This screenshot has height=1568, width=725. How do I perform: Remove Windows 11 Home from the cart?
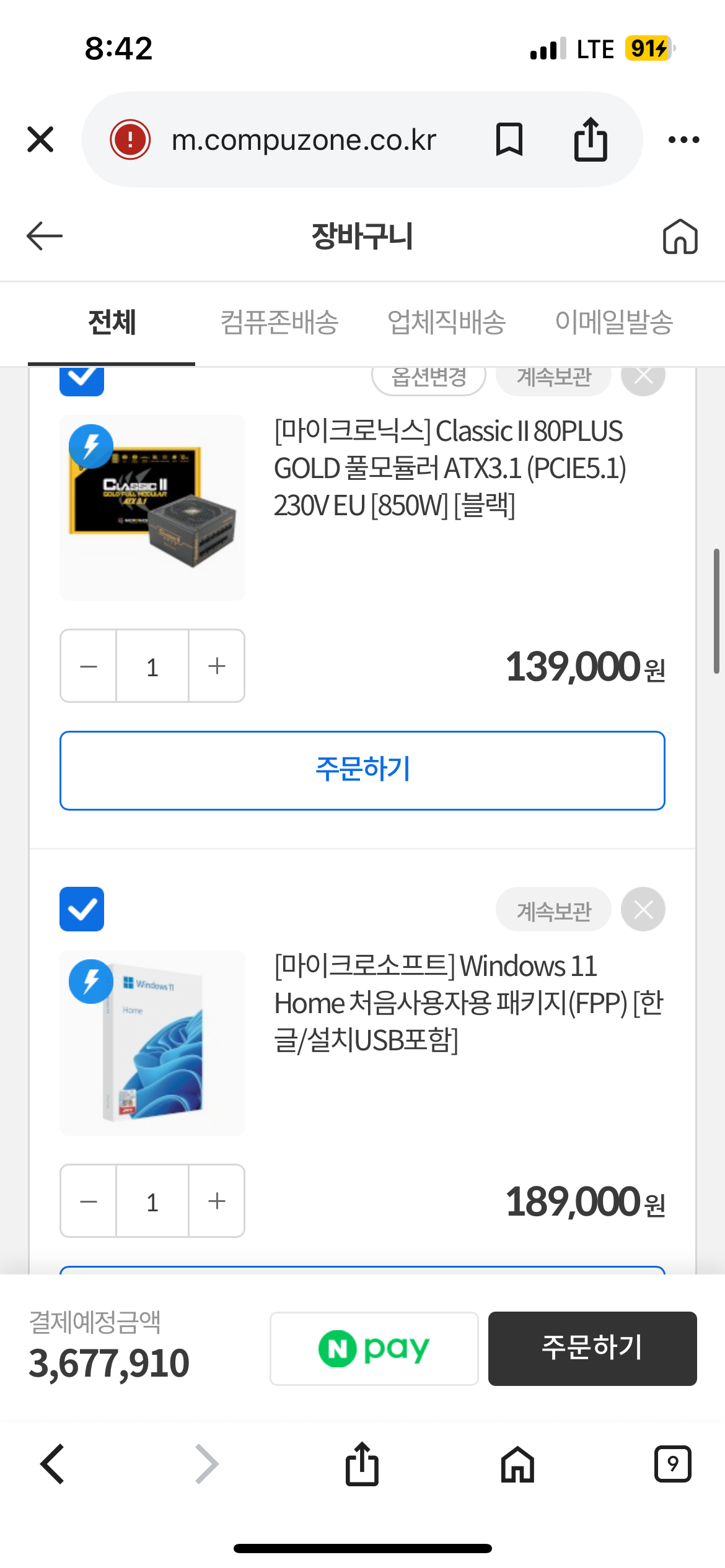(643, 910)
